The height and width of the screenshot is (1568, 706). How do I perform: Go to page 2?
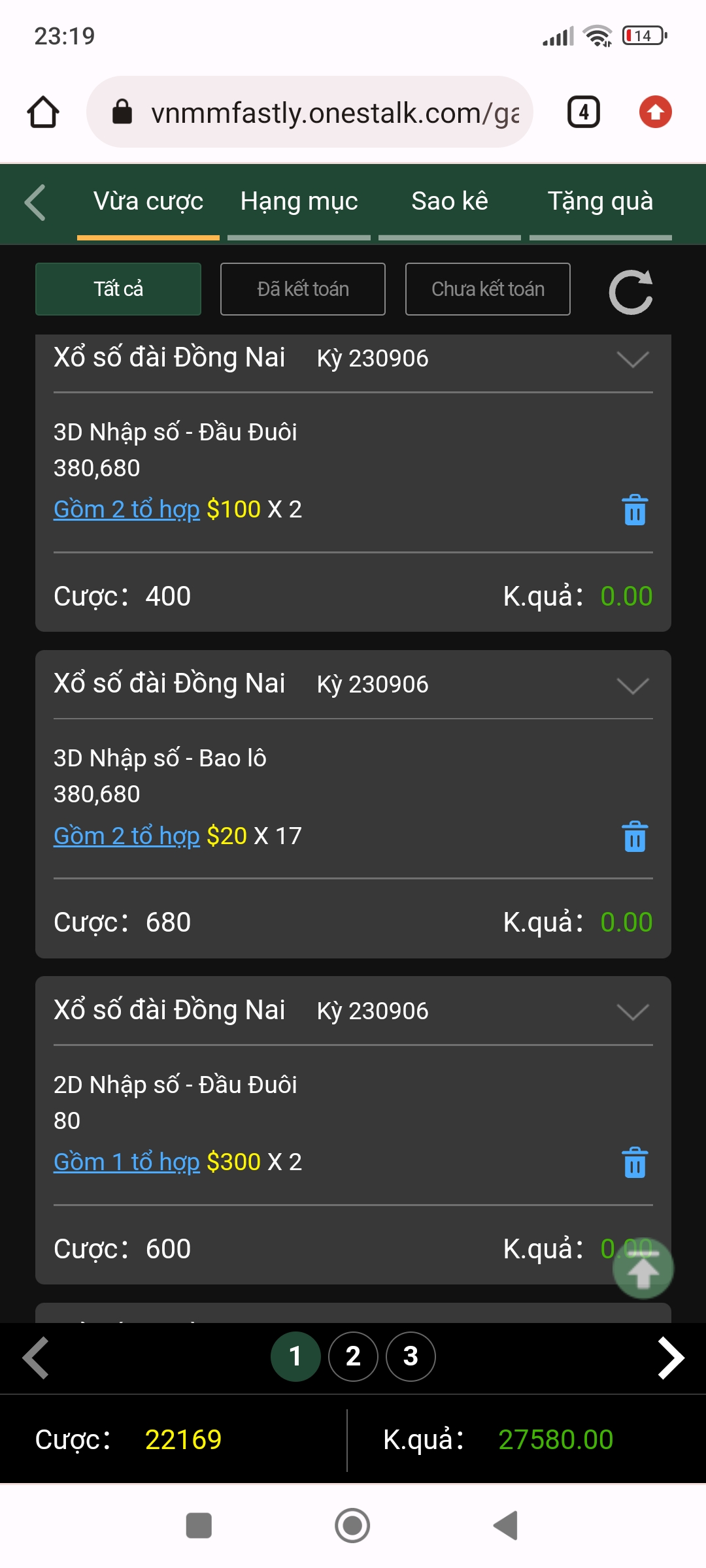tap(353, 1356)
